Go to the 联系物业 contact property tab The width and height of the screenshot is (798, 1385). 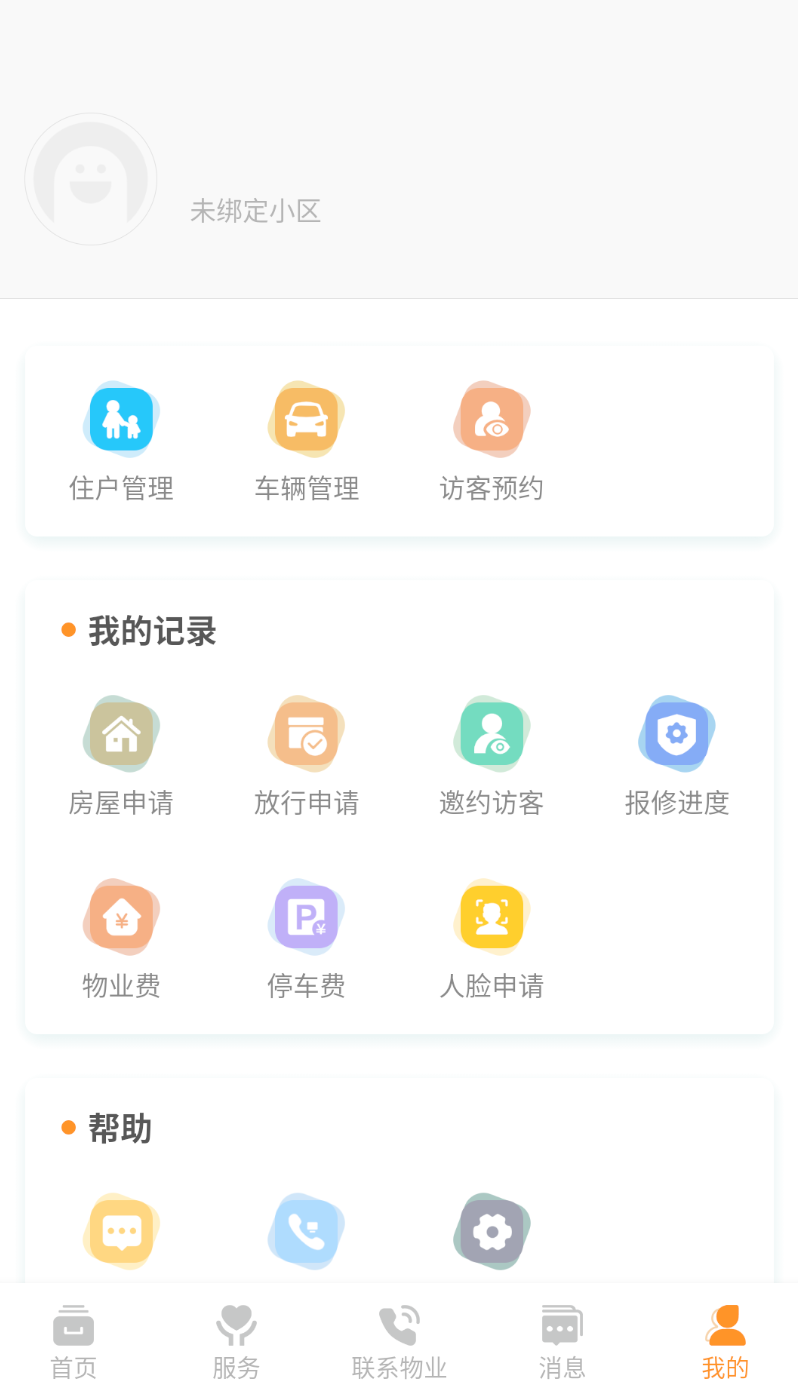click(x=399, y=1340)
